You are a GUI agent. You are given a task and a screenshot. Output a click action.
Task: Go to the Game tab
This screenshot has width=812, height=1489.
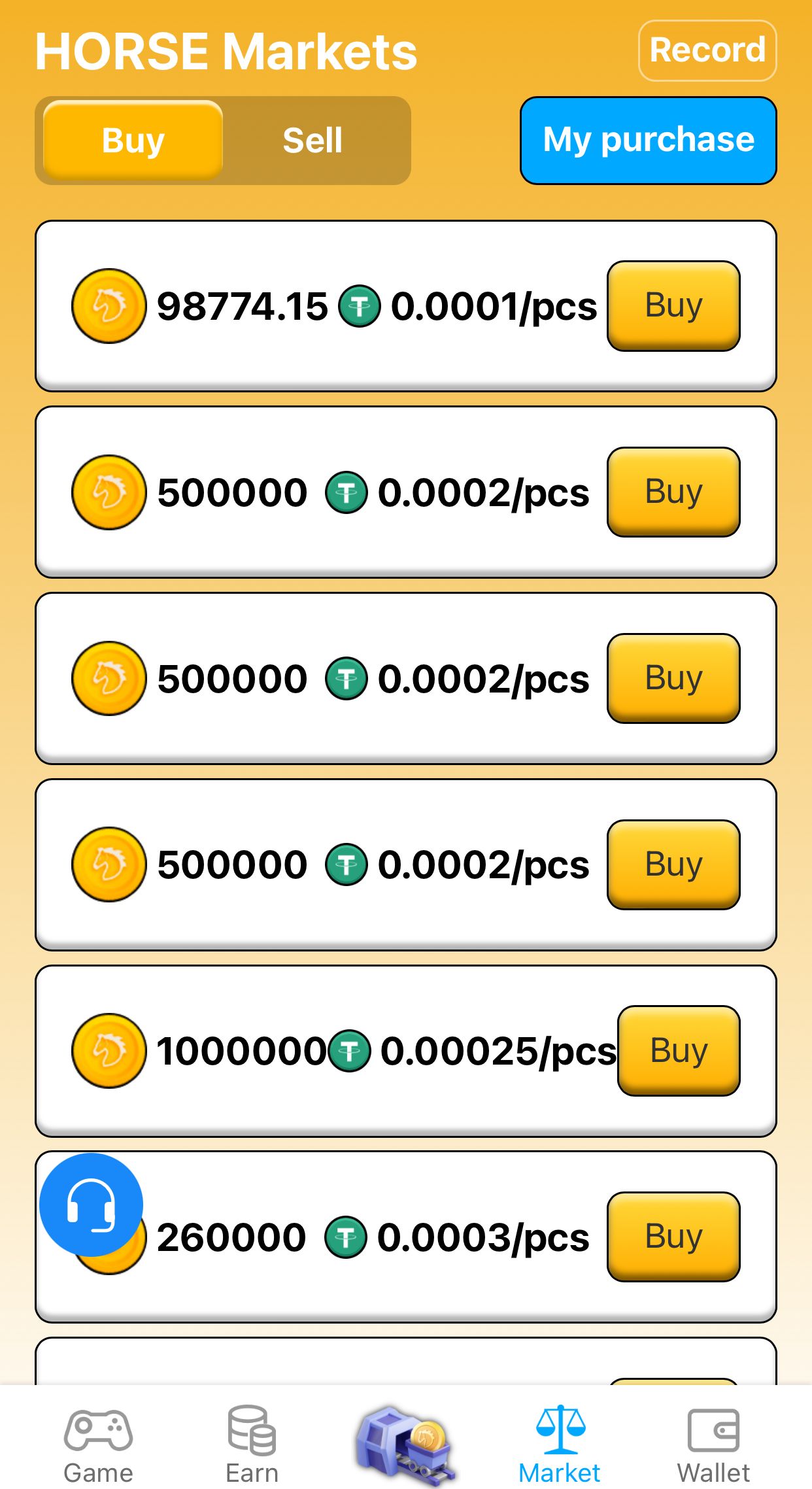(98, 1445)
